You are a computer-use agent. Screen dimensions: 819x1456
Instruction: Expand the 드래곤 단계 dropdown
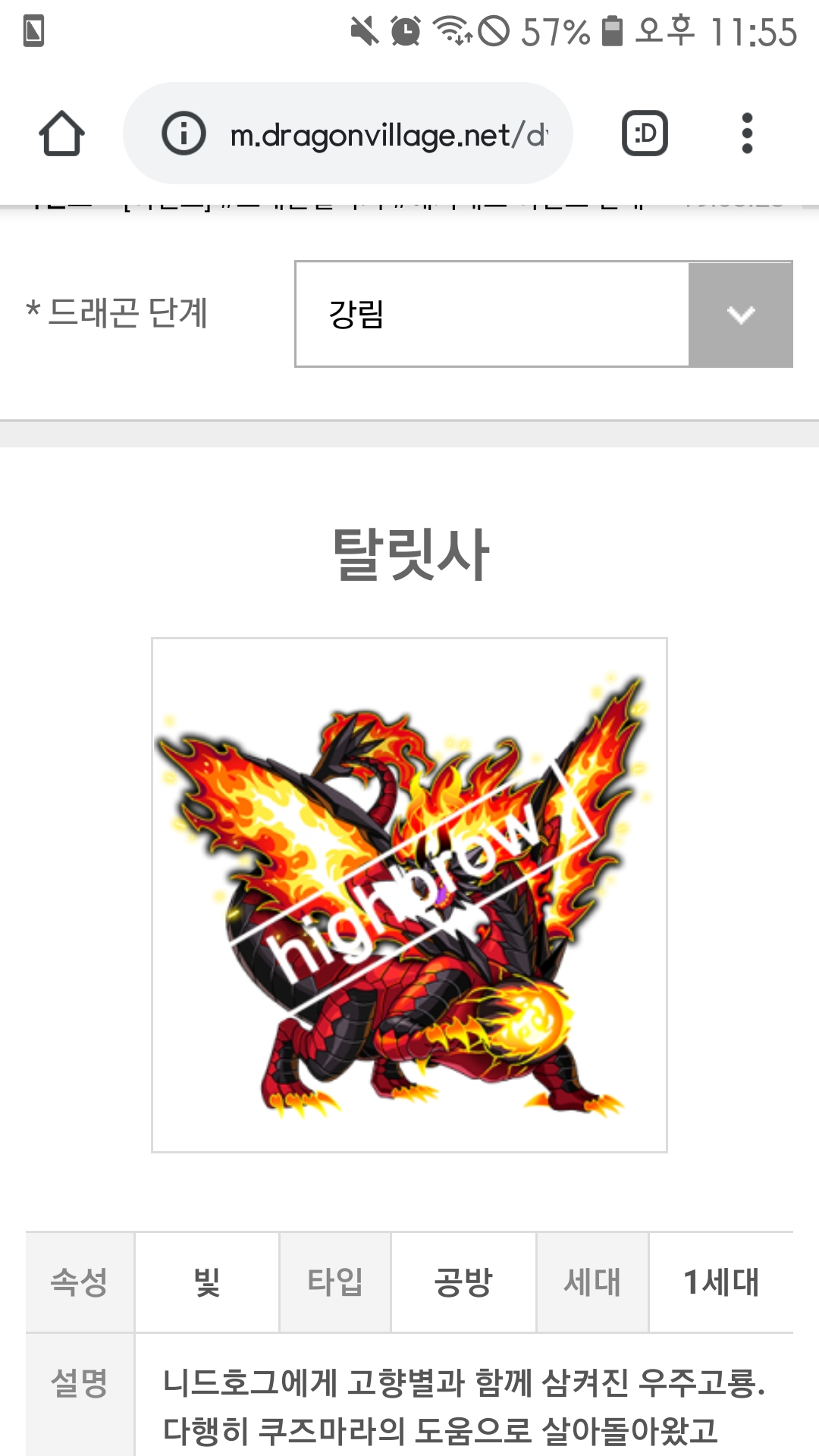[x=544, y=314]
